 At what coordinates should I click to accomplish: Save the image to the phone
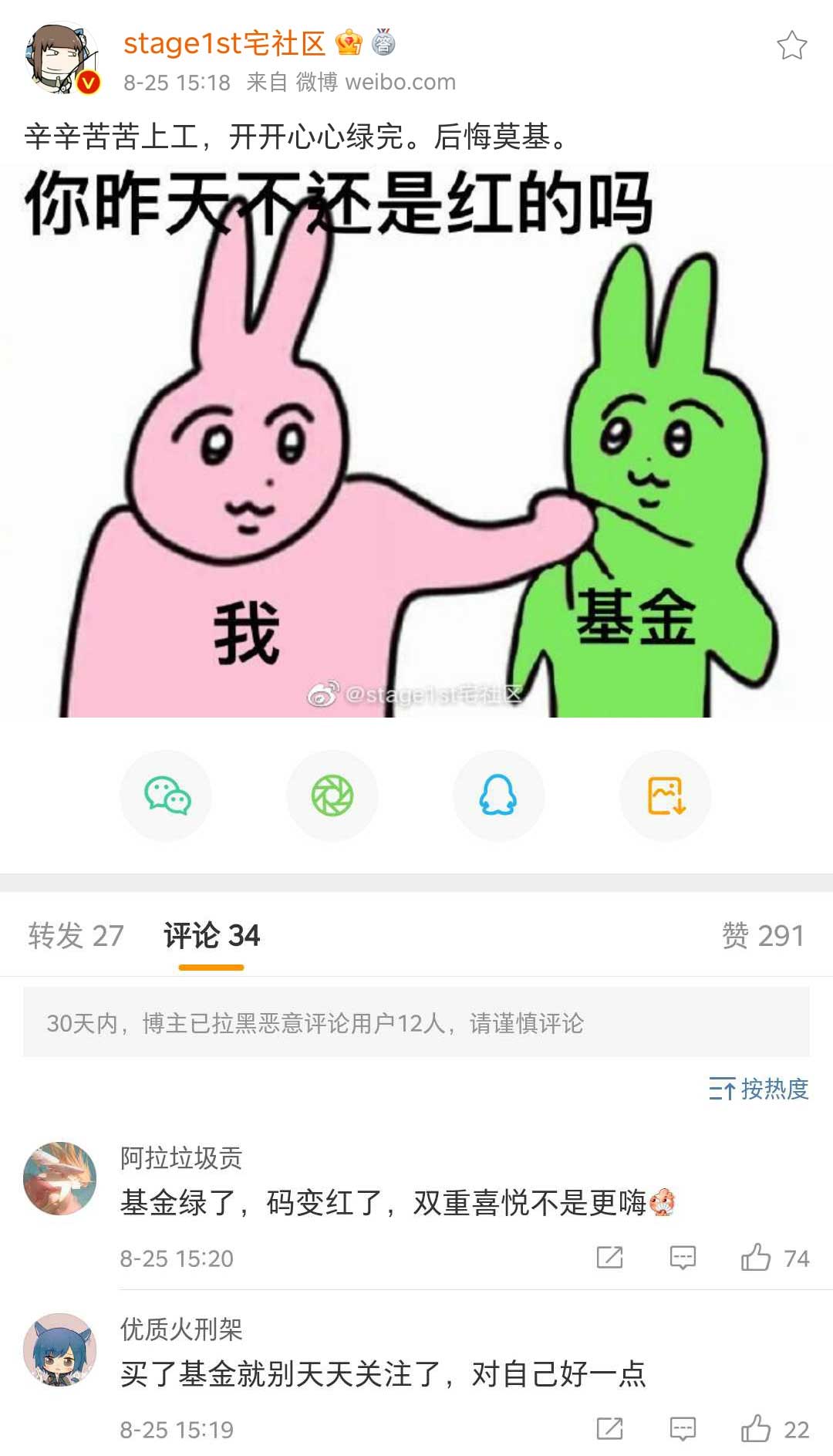coord(666,796)
